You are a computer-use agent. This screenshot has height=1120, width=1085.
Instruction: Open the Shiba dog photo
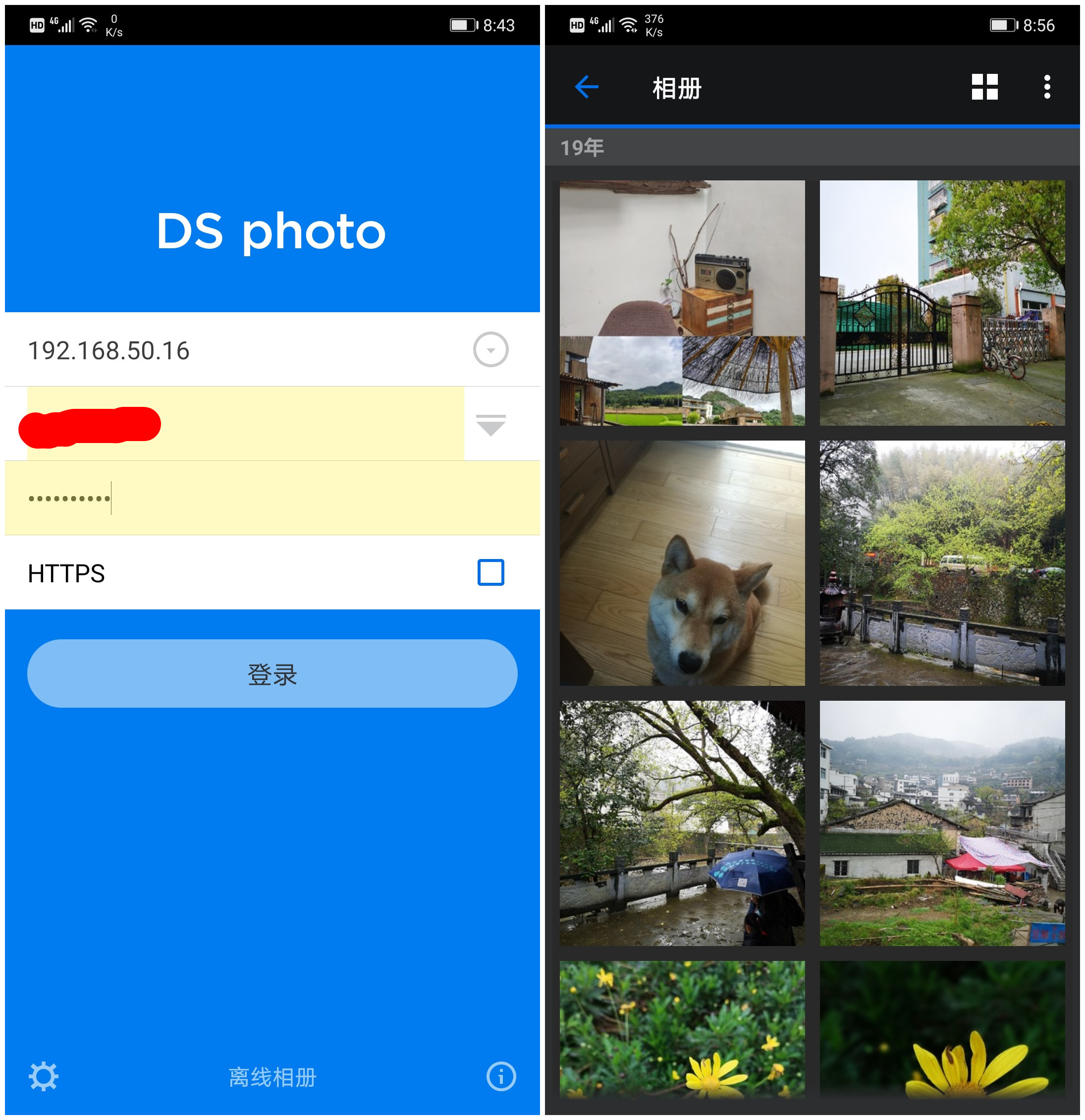click(x=682, y=562)
